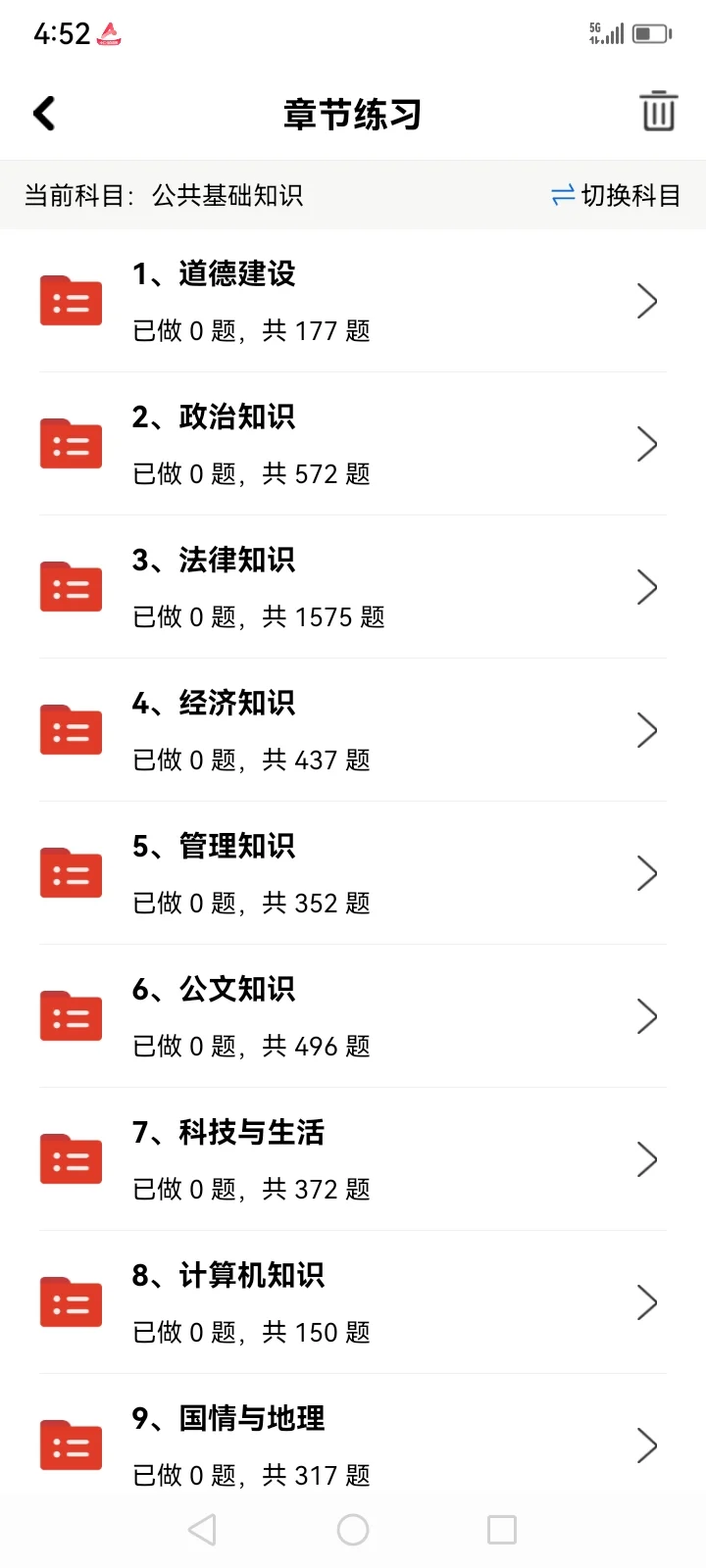This screenshot has width=706, height=1568.
Task: Tap the trash can icon to clear records
Action: coord(658,112)
